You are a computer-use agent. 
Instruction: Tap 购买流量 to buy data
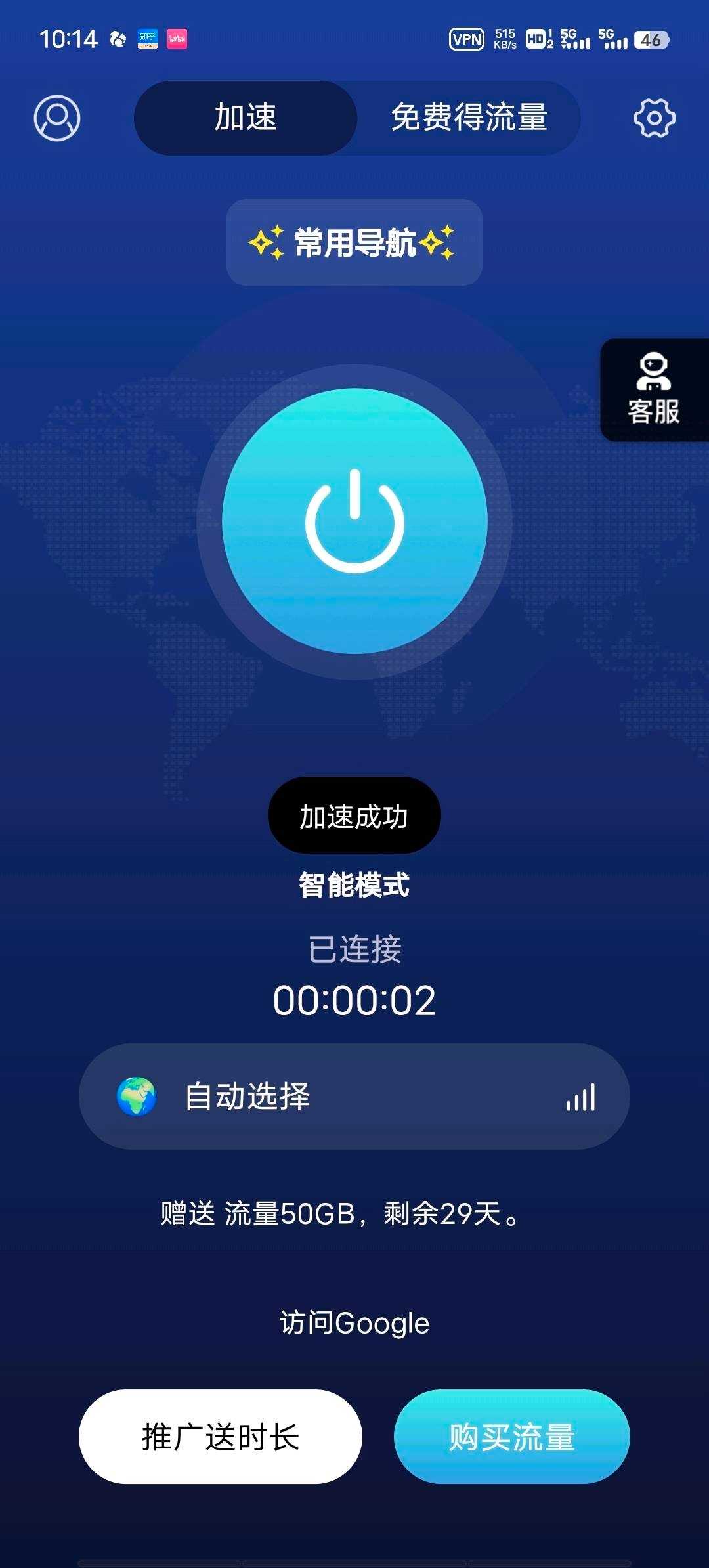click(512, 1437)
